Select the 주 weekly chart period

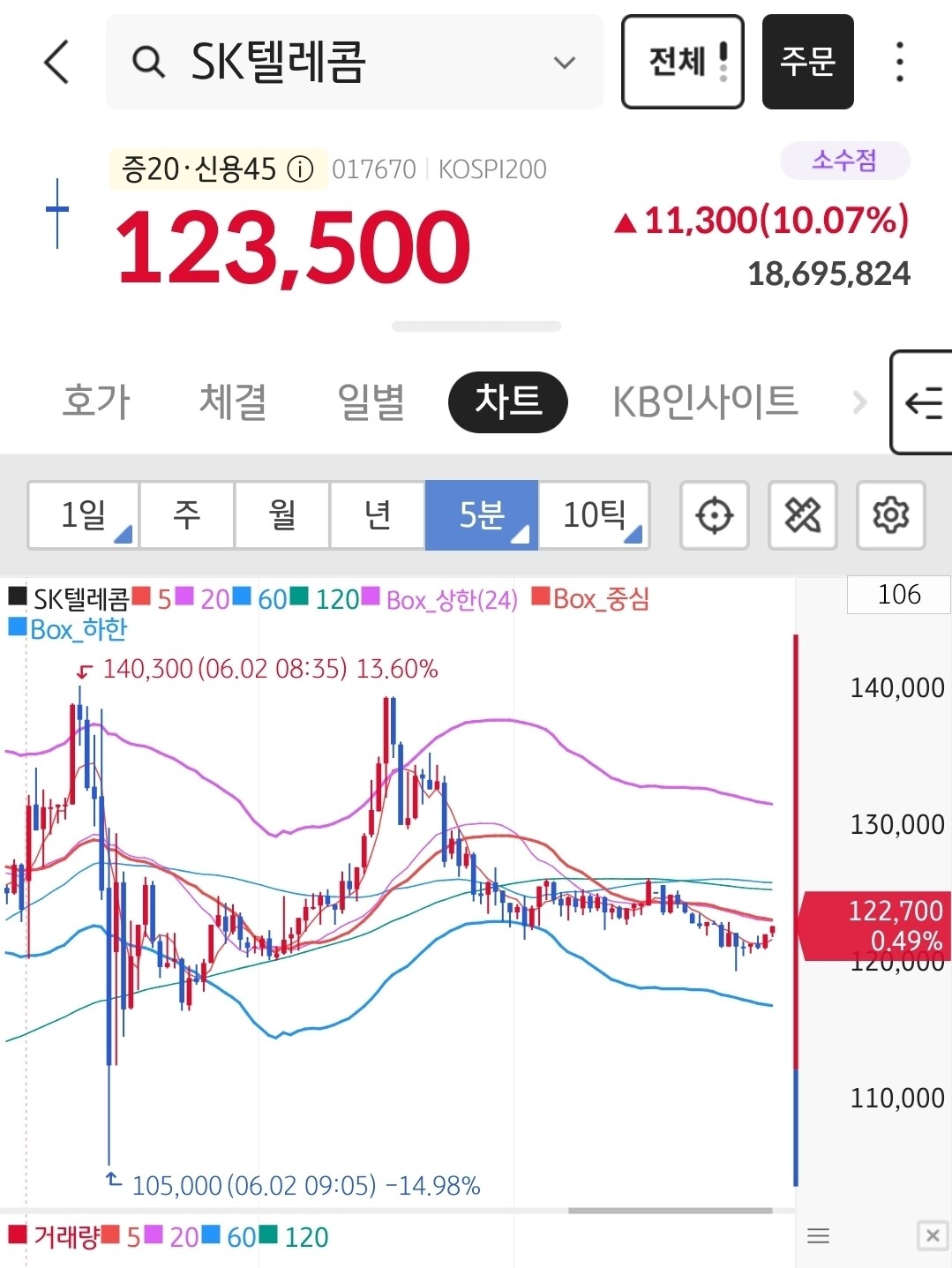click(x=186, y=514)
